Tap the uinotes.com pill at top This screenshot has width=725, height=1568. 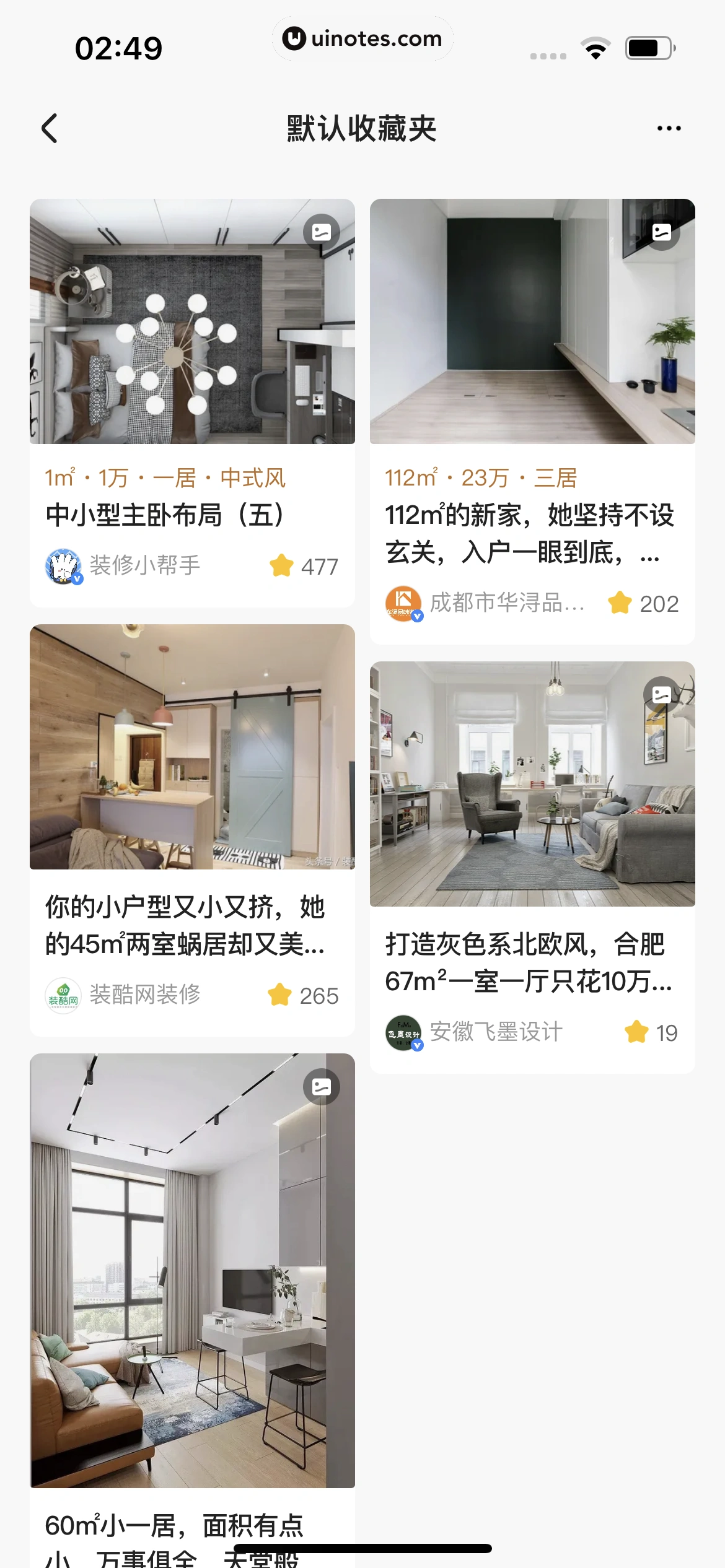point(362,38)
